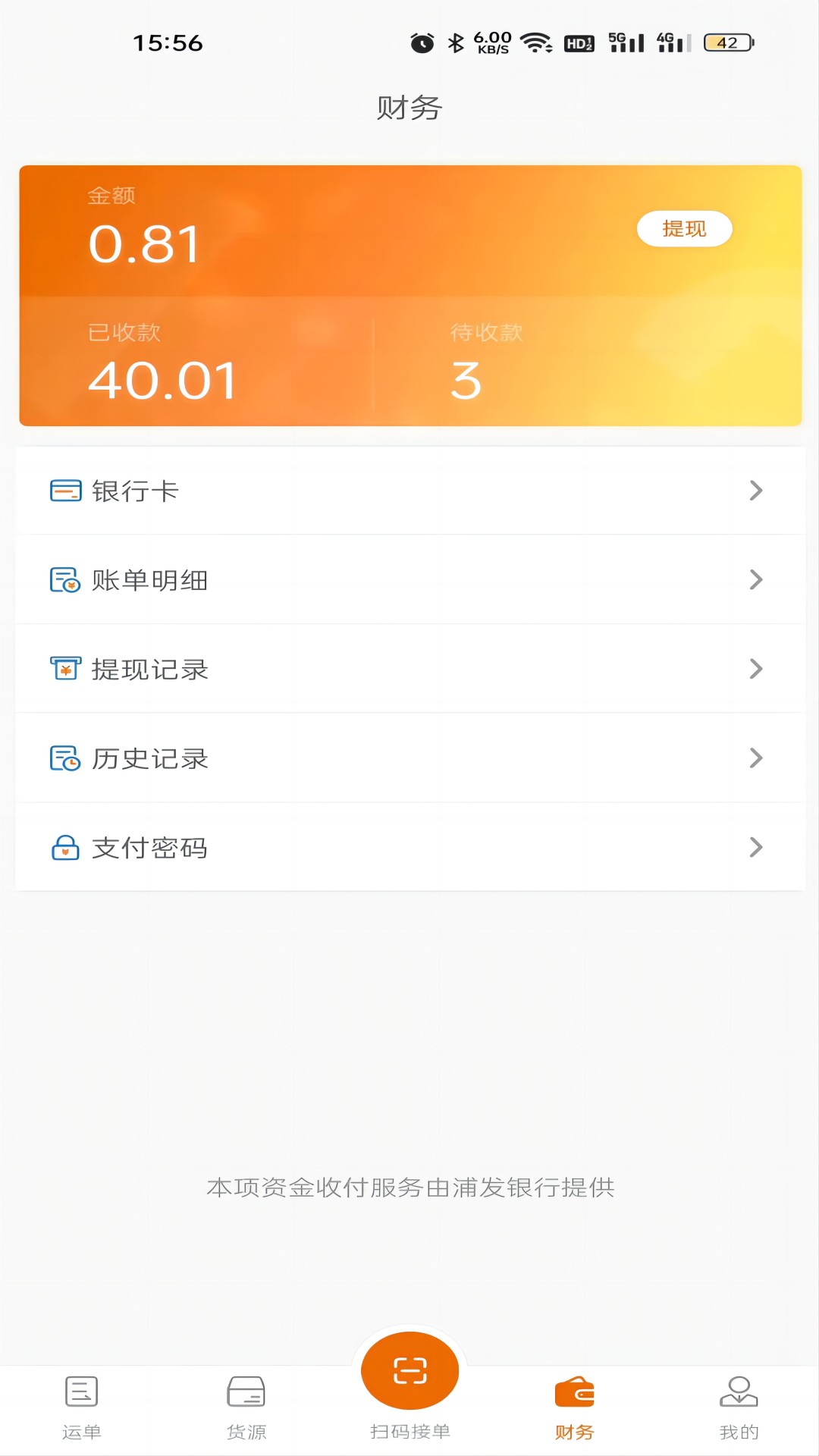Image resolution: width=819 pixels, height=1456 pixels.
Task: Click the 账单明细 bill details icon
Action: [x=64, y=580]
